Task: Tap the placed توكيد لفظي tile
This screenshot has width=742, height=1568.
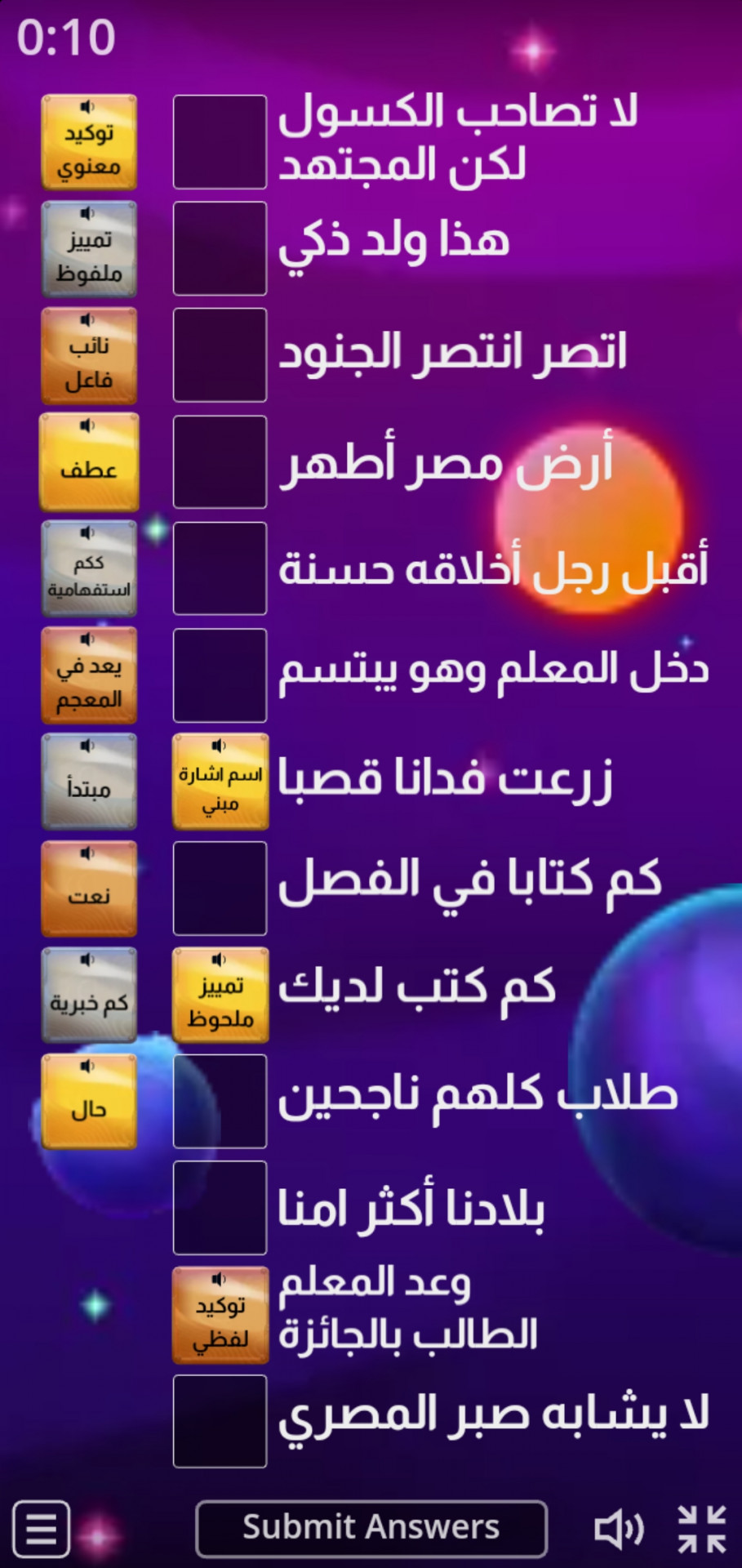Action: pyautogui.click(x=220, y=1315)
